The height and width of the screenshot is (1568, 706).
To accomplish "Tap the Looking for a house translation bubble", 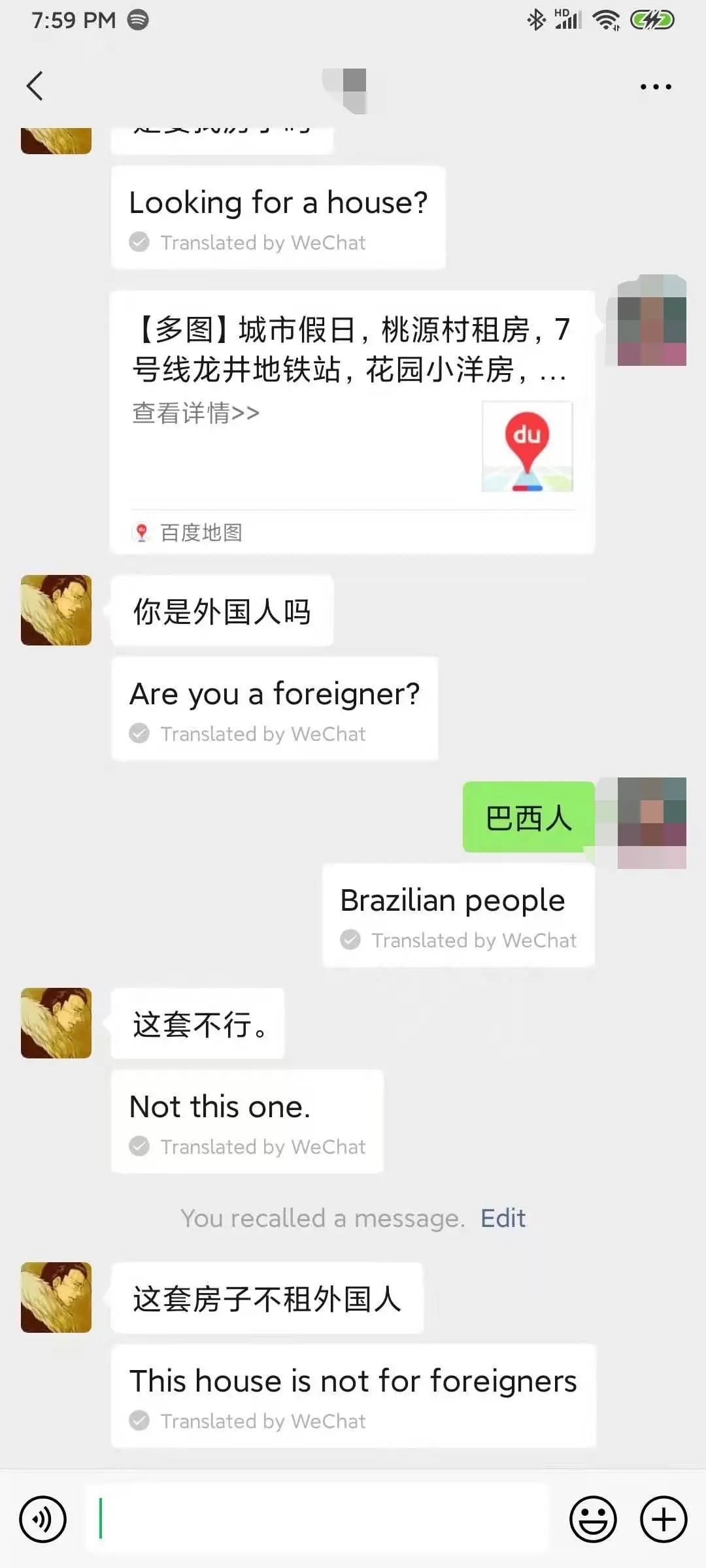I will [278, 218].
